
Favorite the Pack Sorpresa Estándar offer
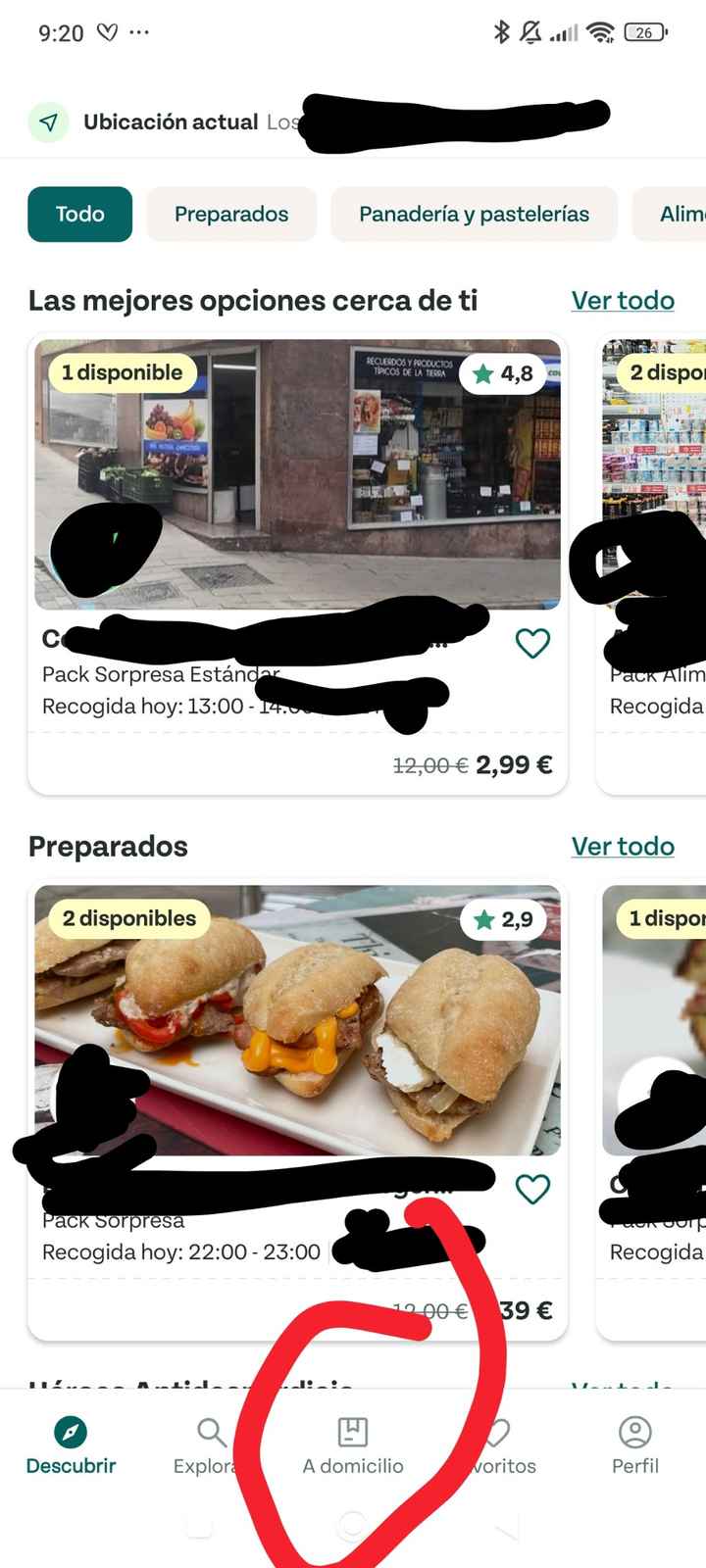(532, 643)
